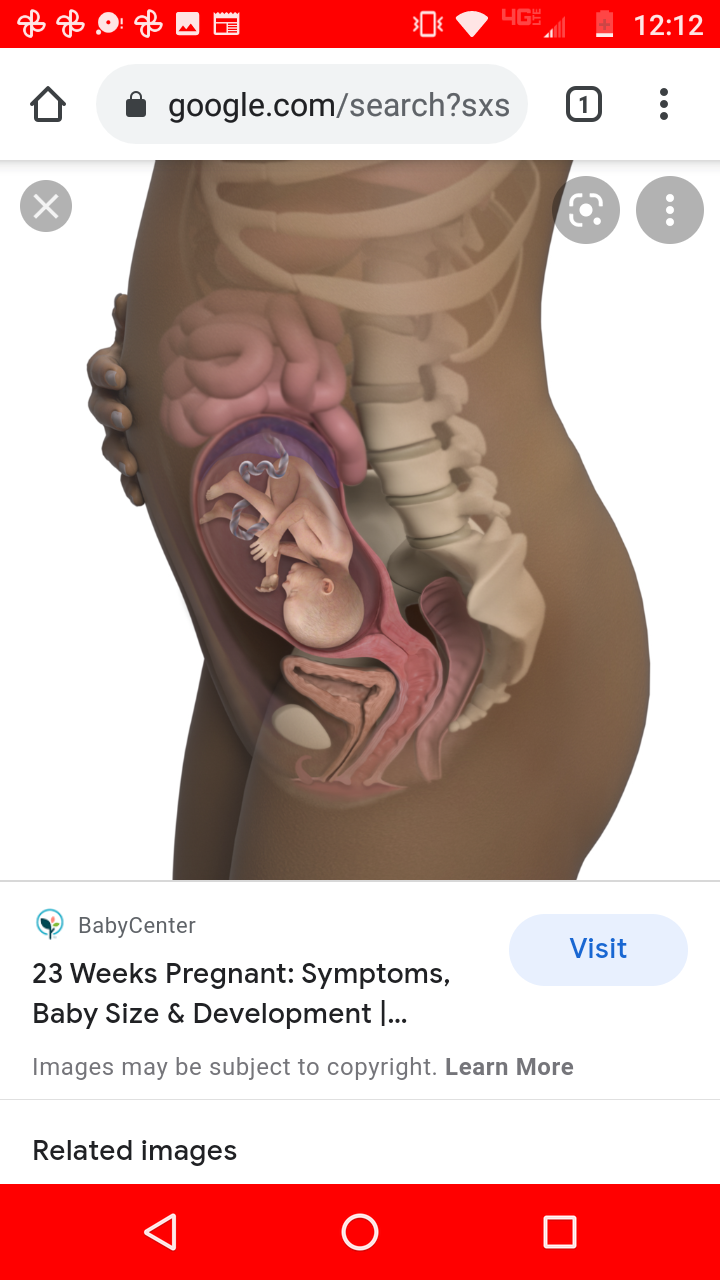Close the image preview
The height and width of the screenshot is (1280, 720).
[46, 207]
